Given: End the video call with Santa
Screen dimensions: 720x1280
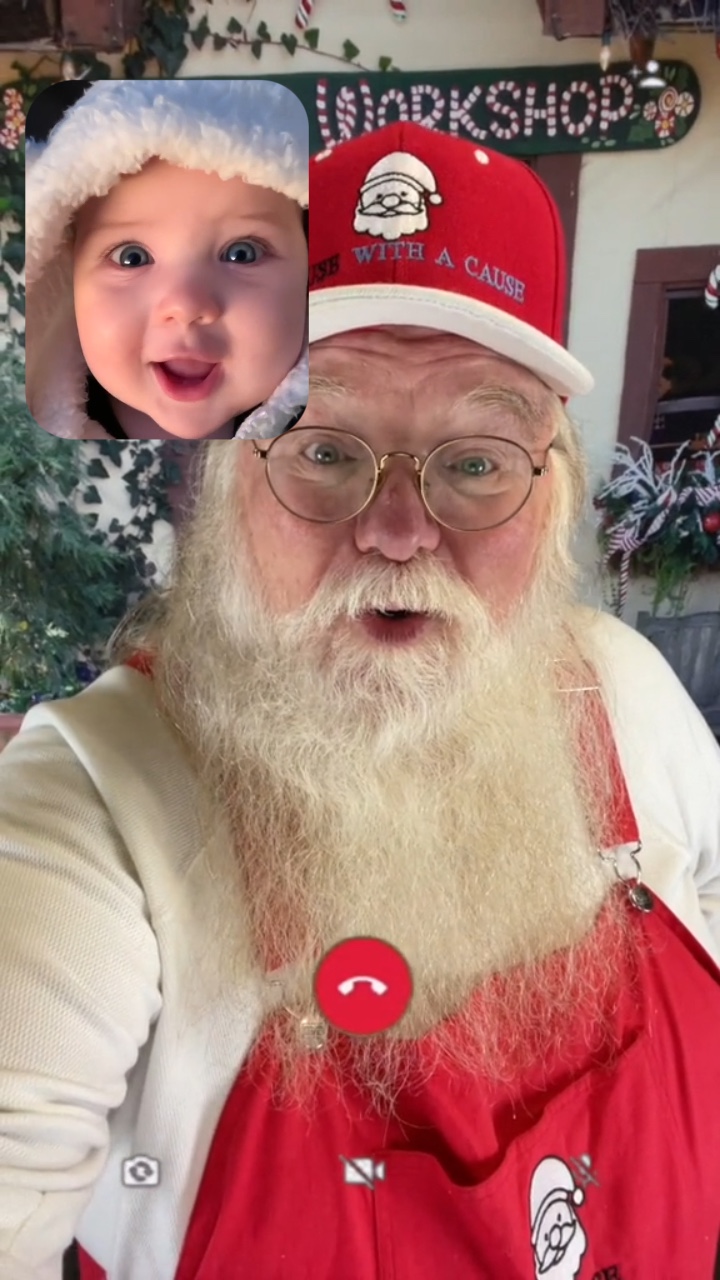Looking at the screenshot, I should click(363, 986).
